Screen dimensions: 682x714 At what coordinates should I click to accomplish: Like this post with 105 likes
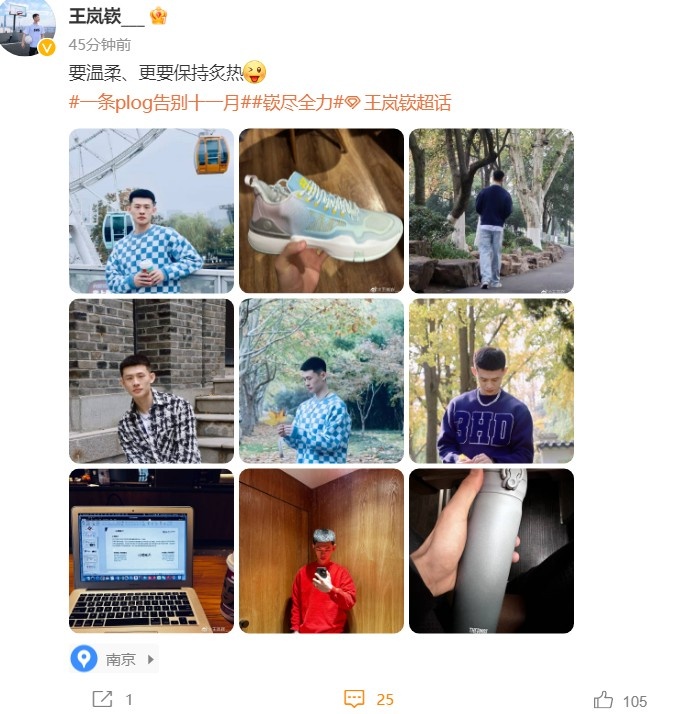(x=619, y=700)
